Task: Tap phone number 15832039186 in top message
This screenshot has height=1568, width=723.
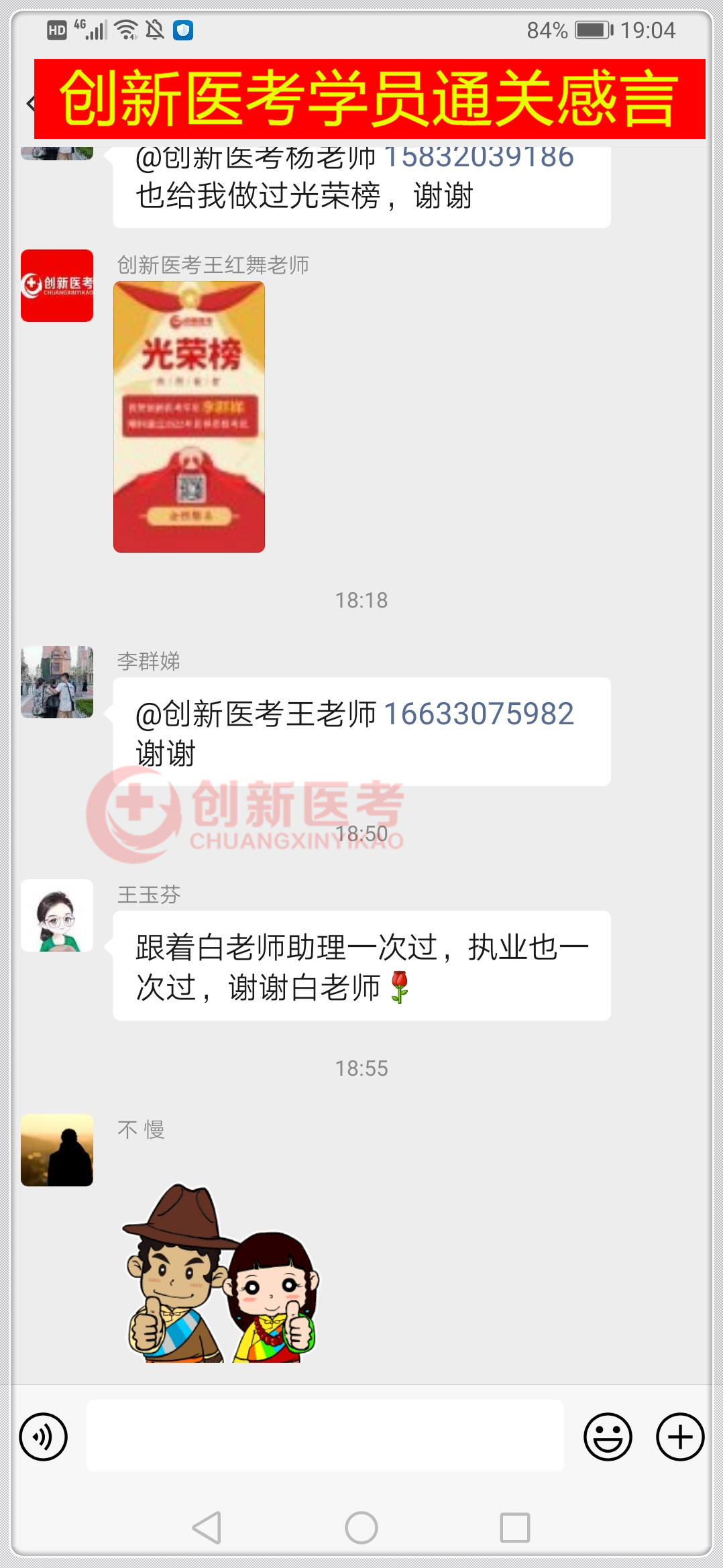Action: coord(478,158)
